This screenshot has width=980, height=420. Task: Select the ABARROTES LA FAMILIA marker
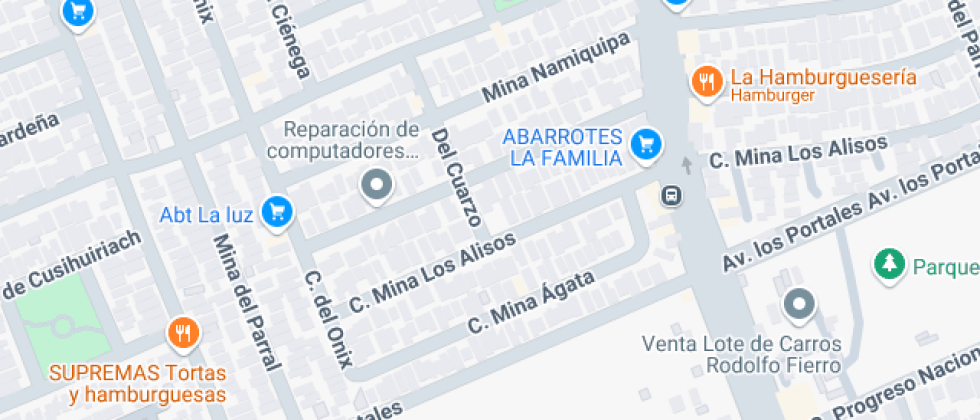pyautogui.click(x=647, y=145)
